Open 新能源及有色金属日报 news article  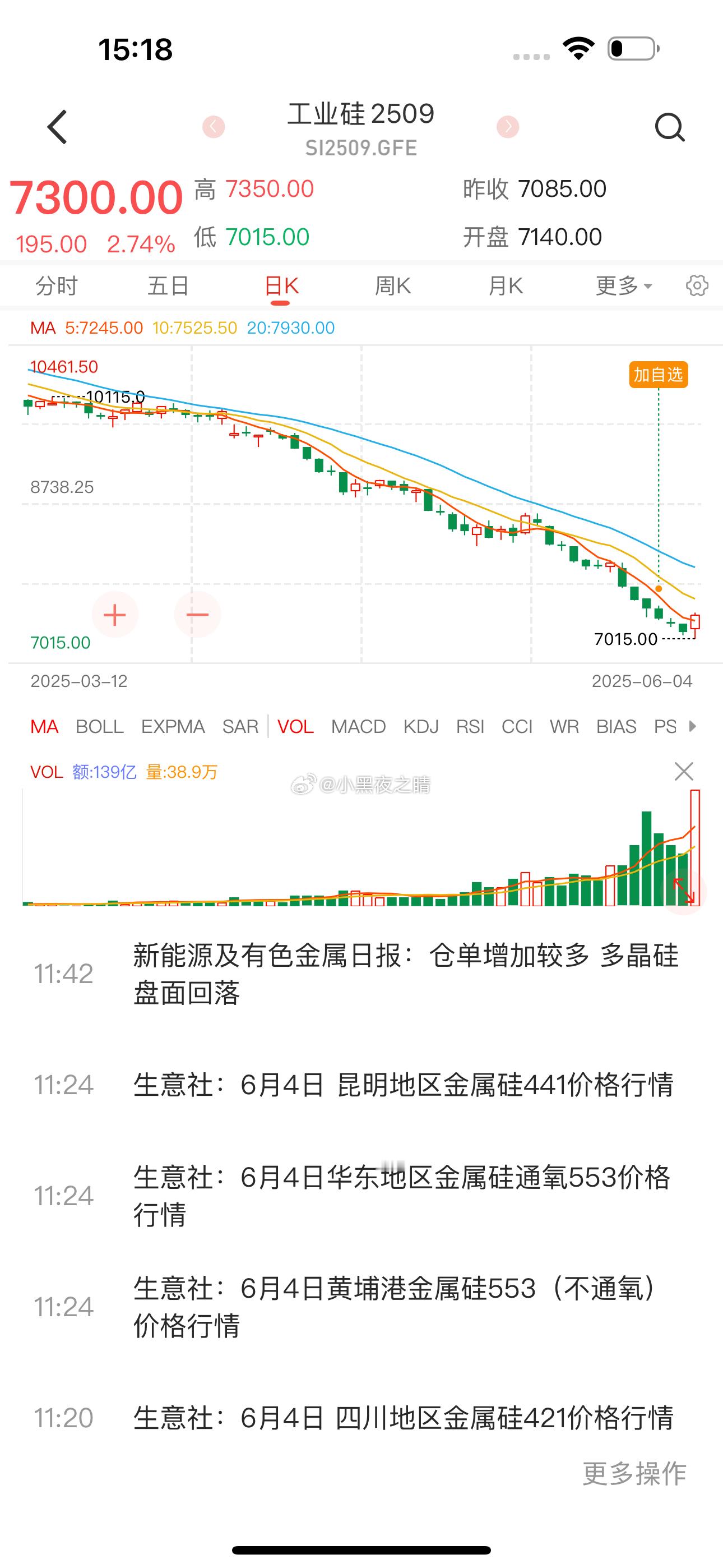[405, 974]
